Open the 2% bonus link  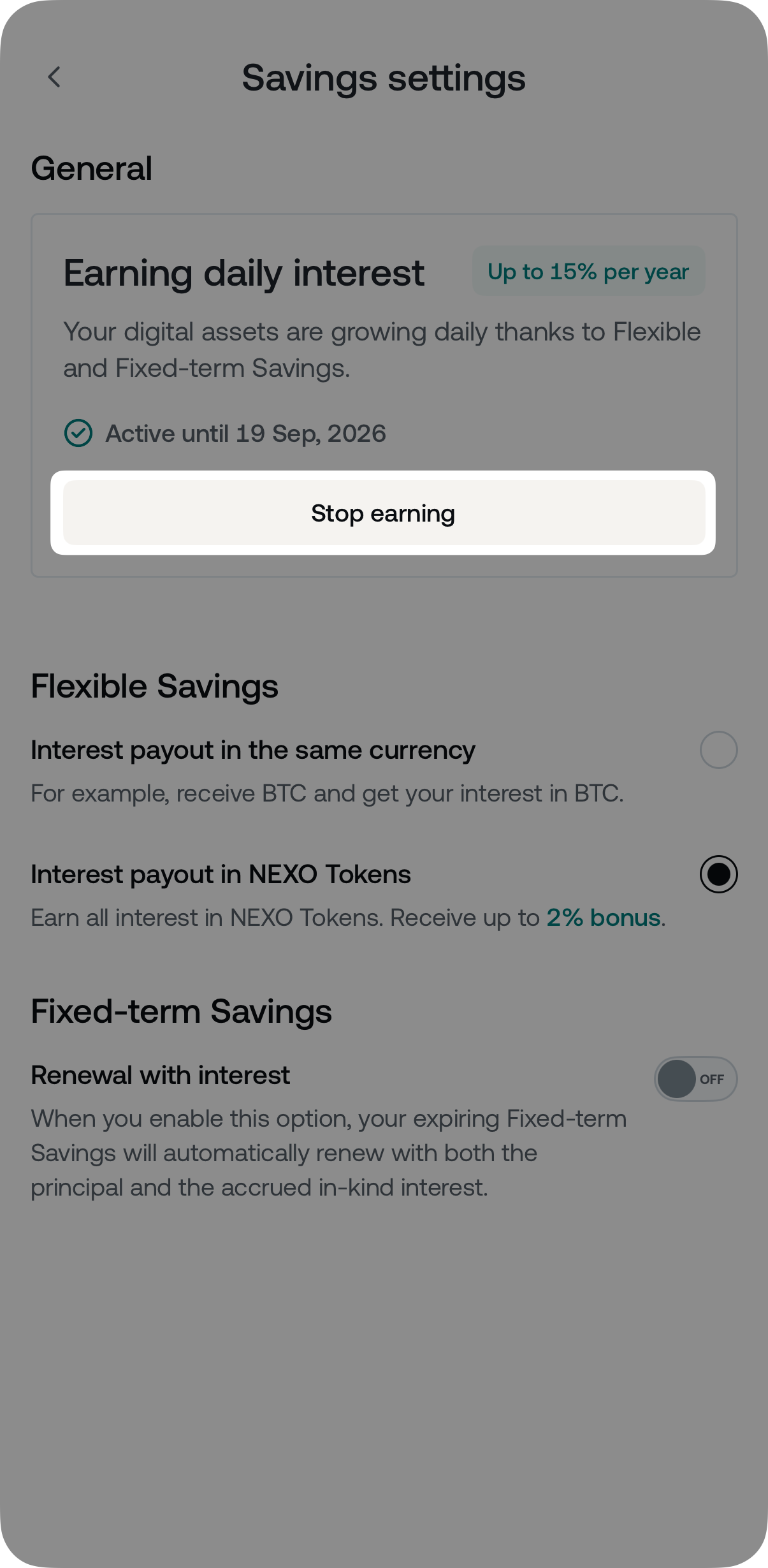pos(603,917)
